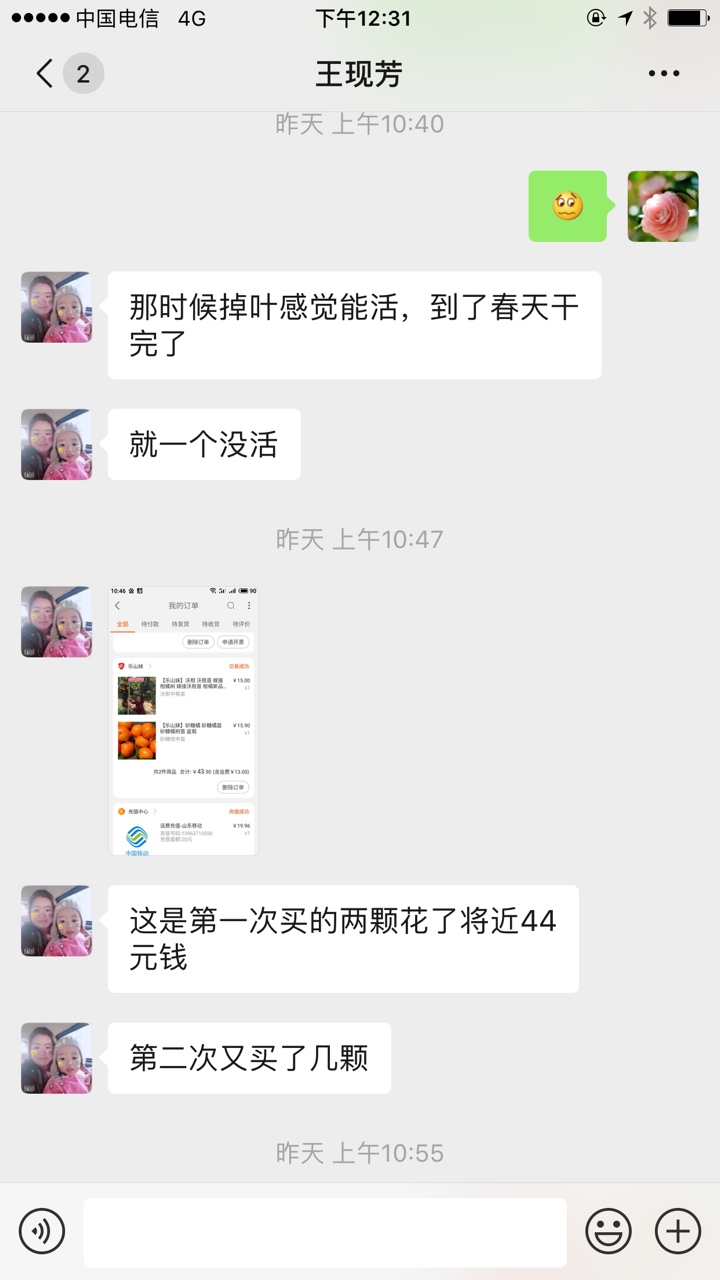Open the plus attachments menu
The image size is (720, 1280).
click(678, 1231)
